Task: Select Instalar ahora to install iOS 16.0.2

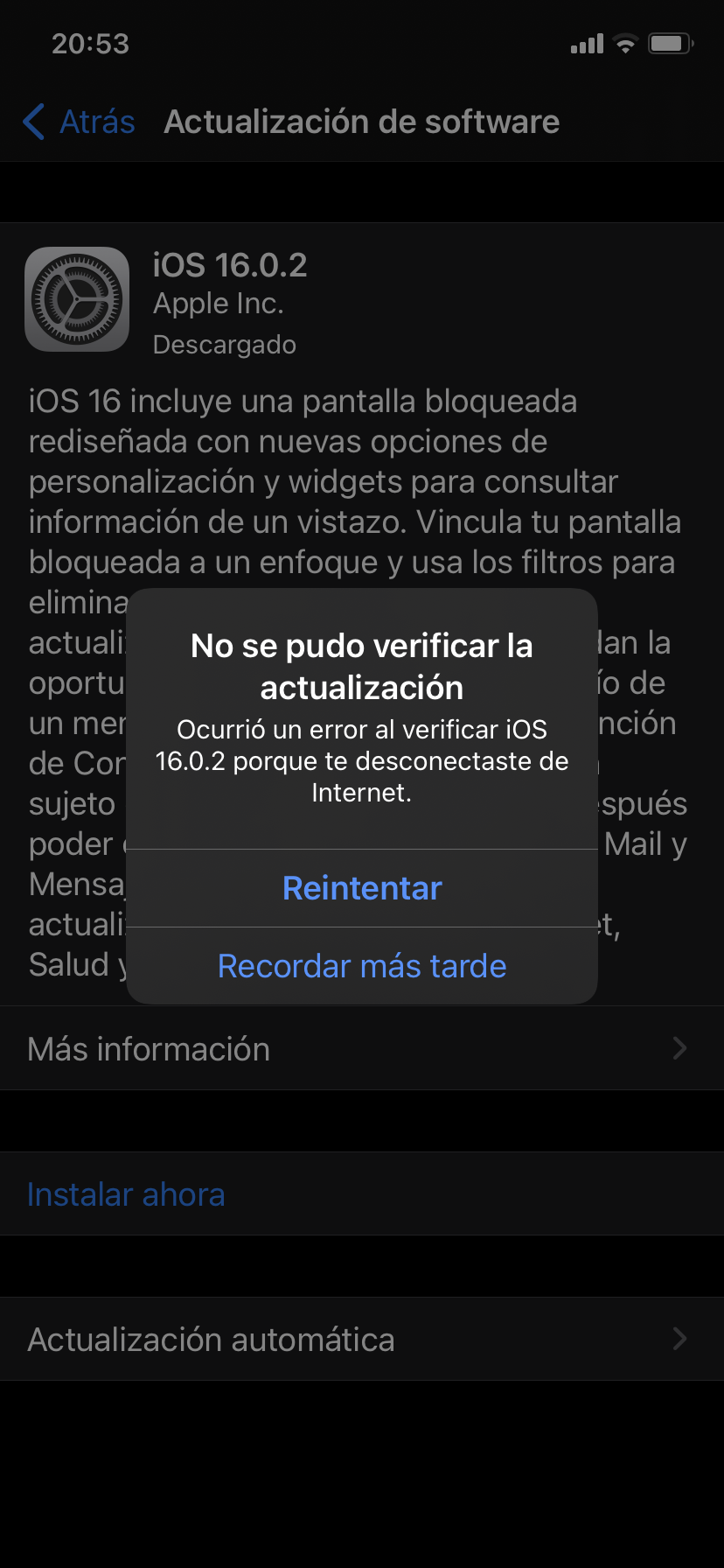Action: pos(127,1194)
